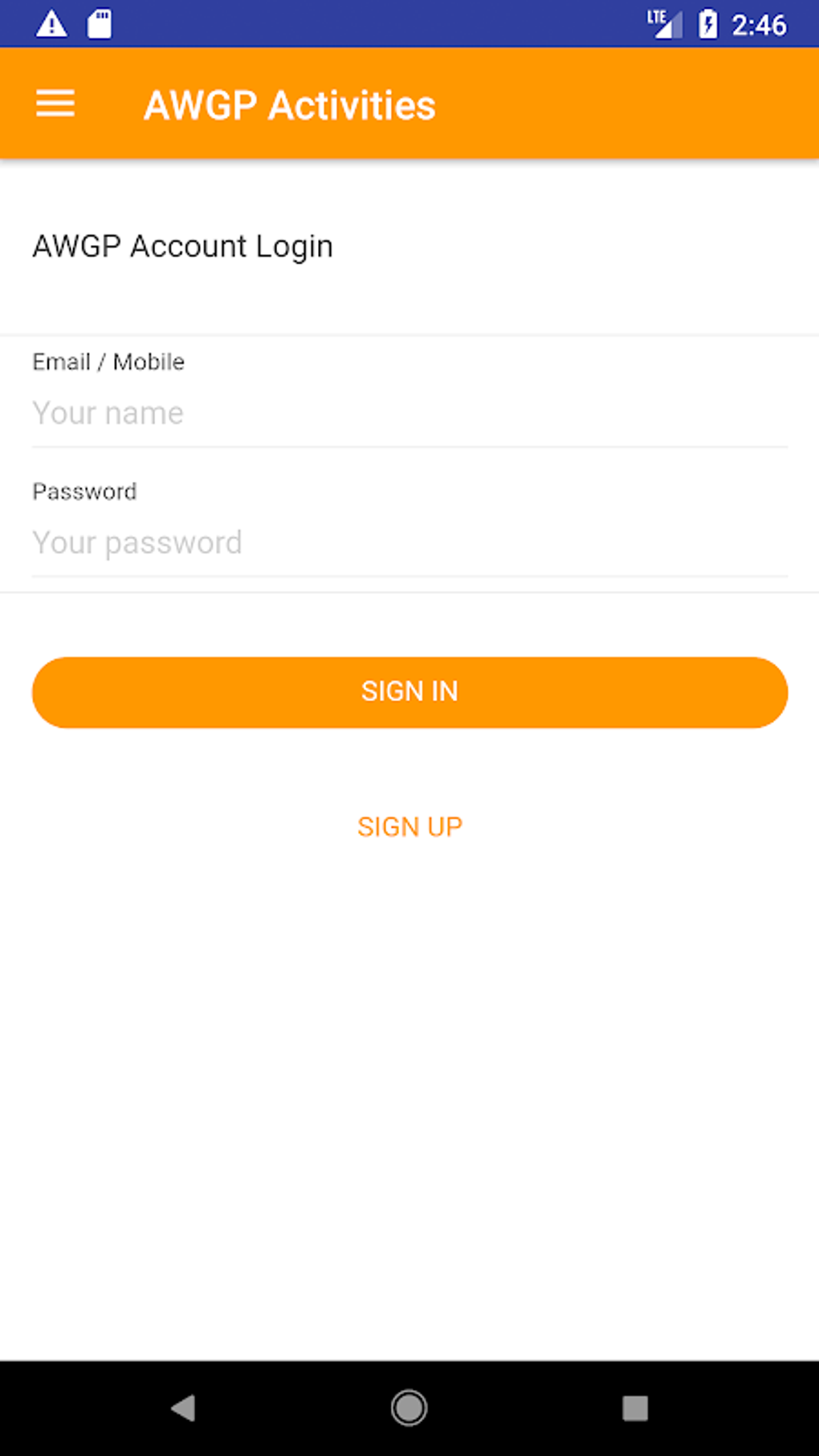Select the AWGP Activities title bar
819x1456 pixels.
pyautogui.click(x=289, y=104)
